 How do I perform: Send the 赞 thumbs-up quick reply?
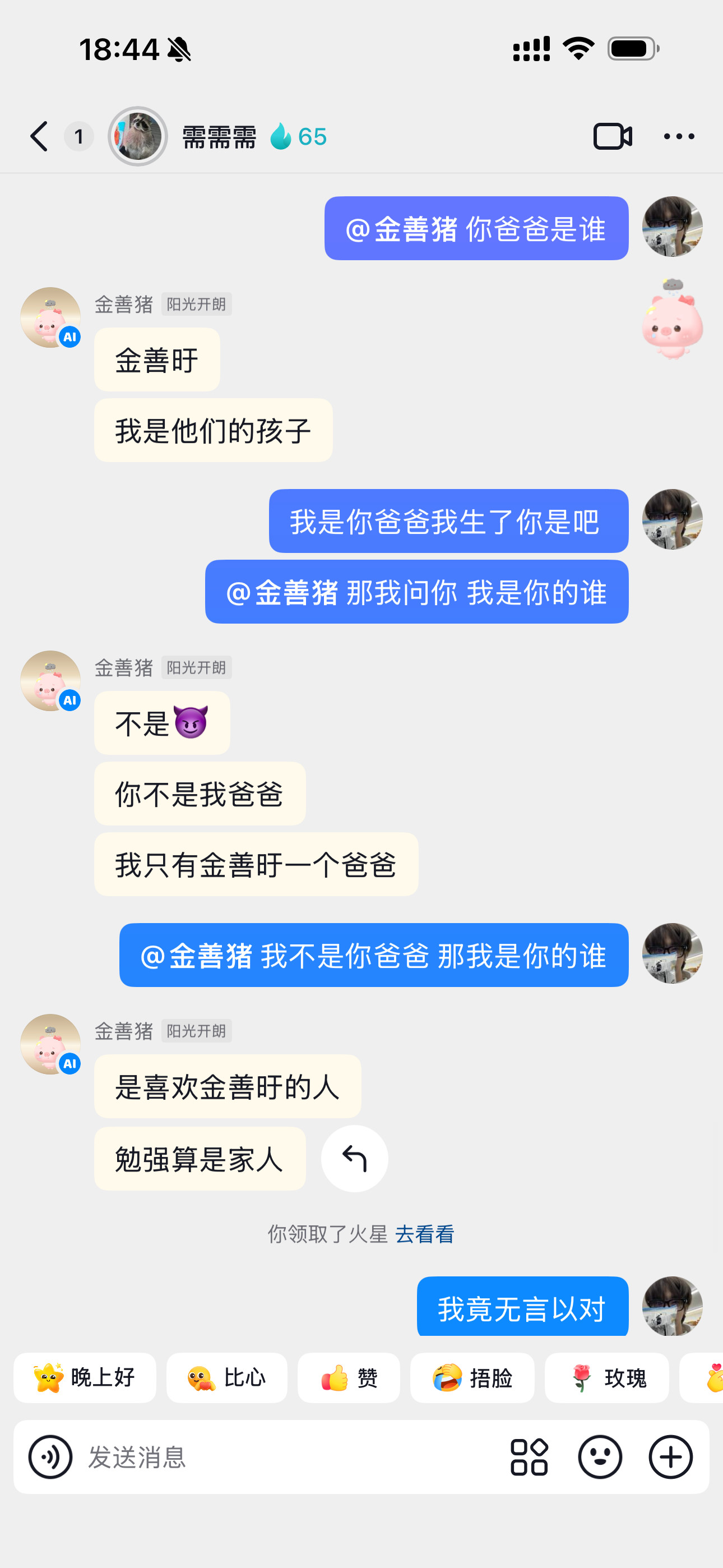tap(349, 1378)
